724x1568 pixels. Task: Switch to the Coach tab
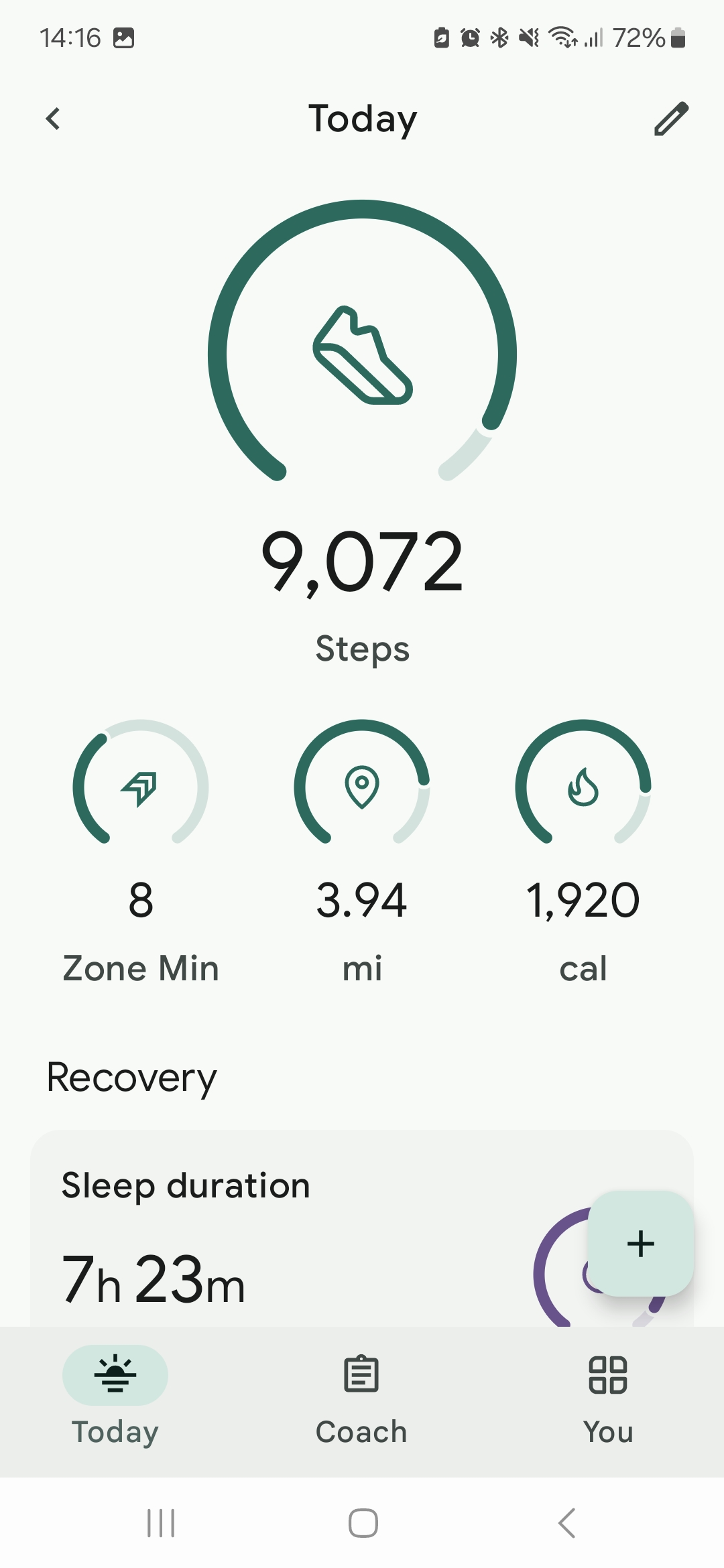tap(361, 1398)
